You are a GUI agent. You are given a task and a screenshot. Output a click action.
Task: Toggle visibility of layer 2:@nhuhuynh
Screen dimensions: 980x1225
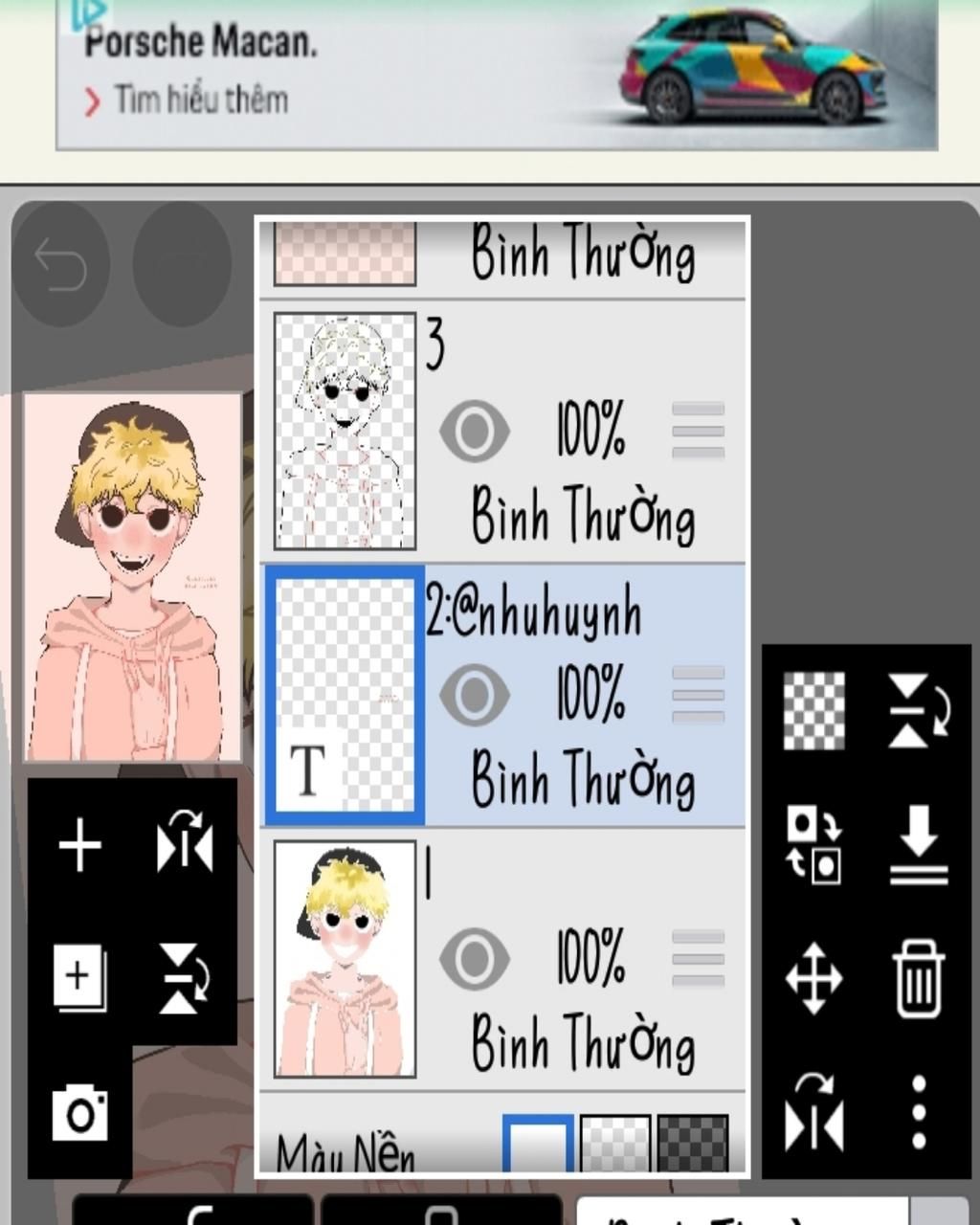475,695
